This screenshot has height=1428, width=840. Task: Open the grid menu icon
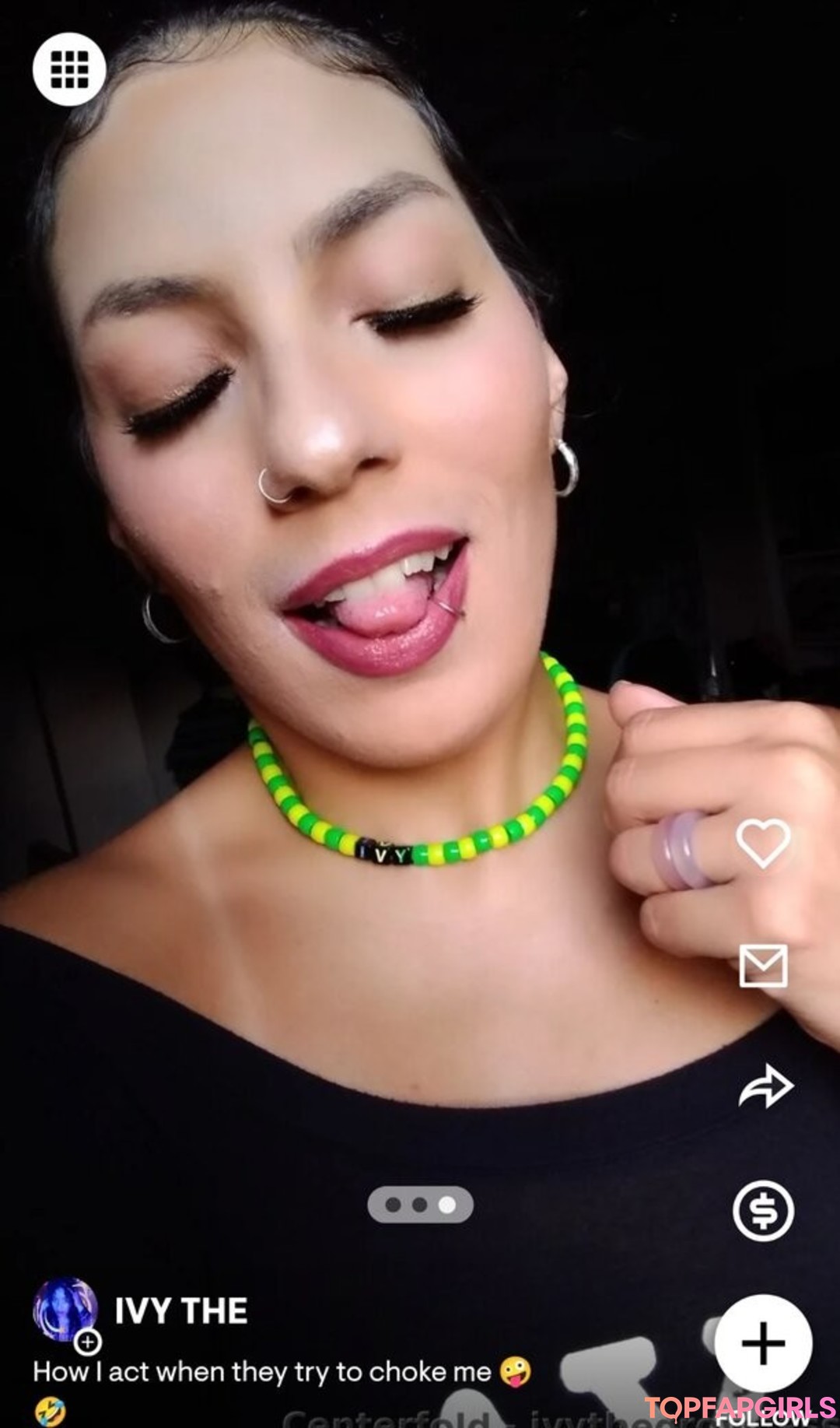(x=69, y=69)
